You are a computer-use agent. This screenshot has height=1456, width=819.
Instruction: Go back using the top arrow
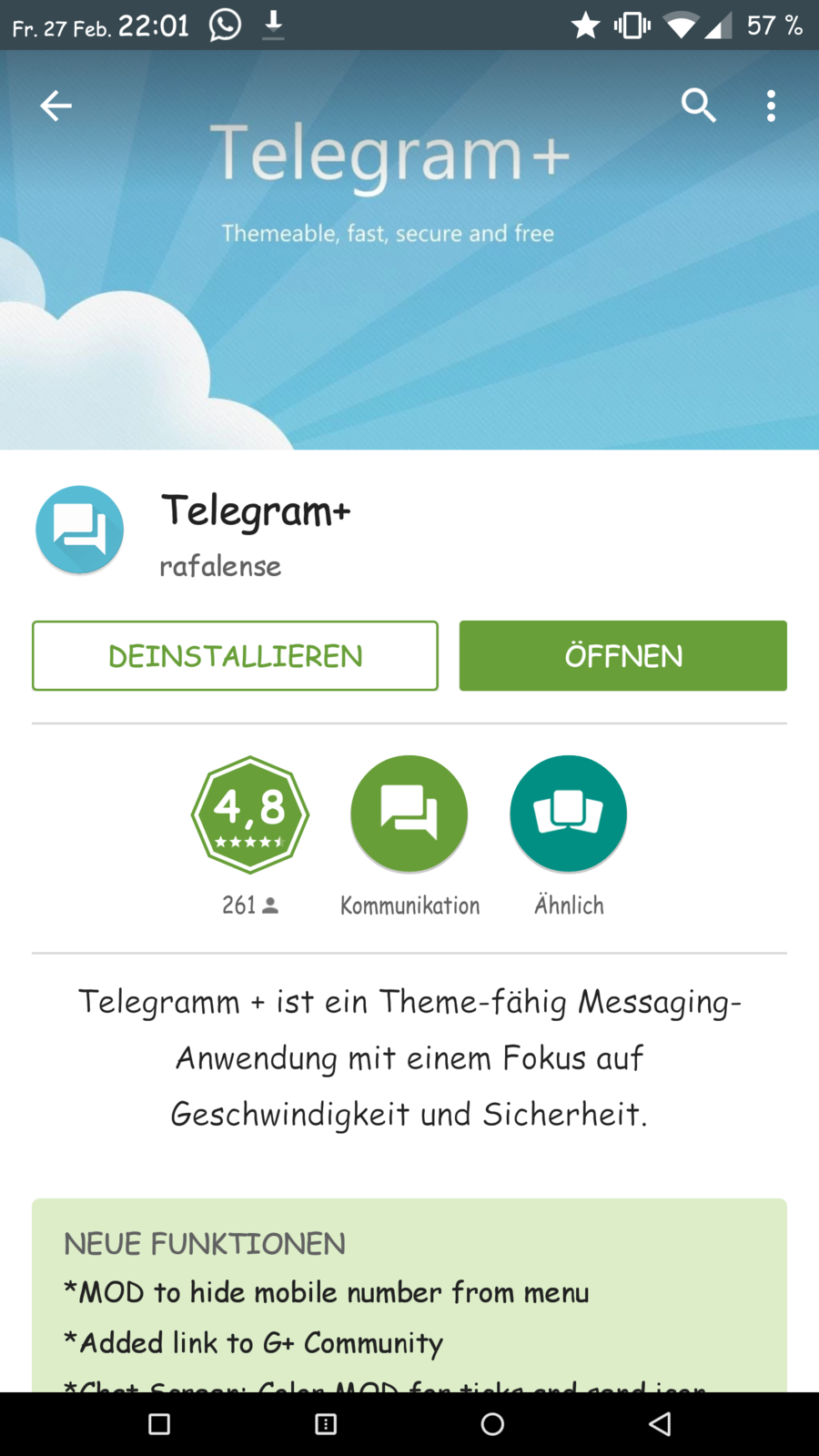[56, 106]
